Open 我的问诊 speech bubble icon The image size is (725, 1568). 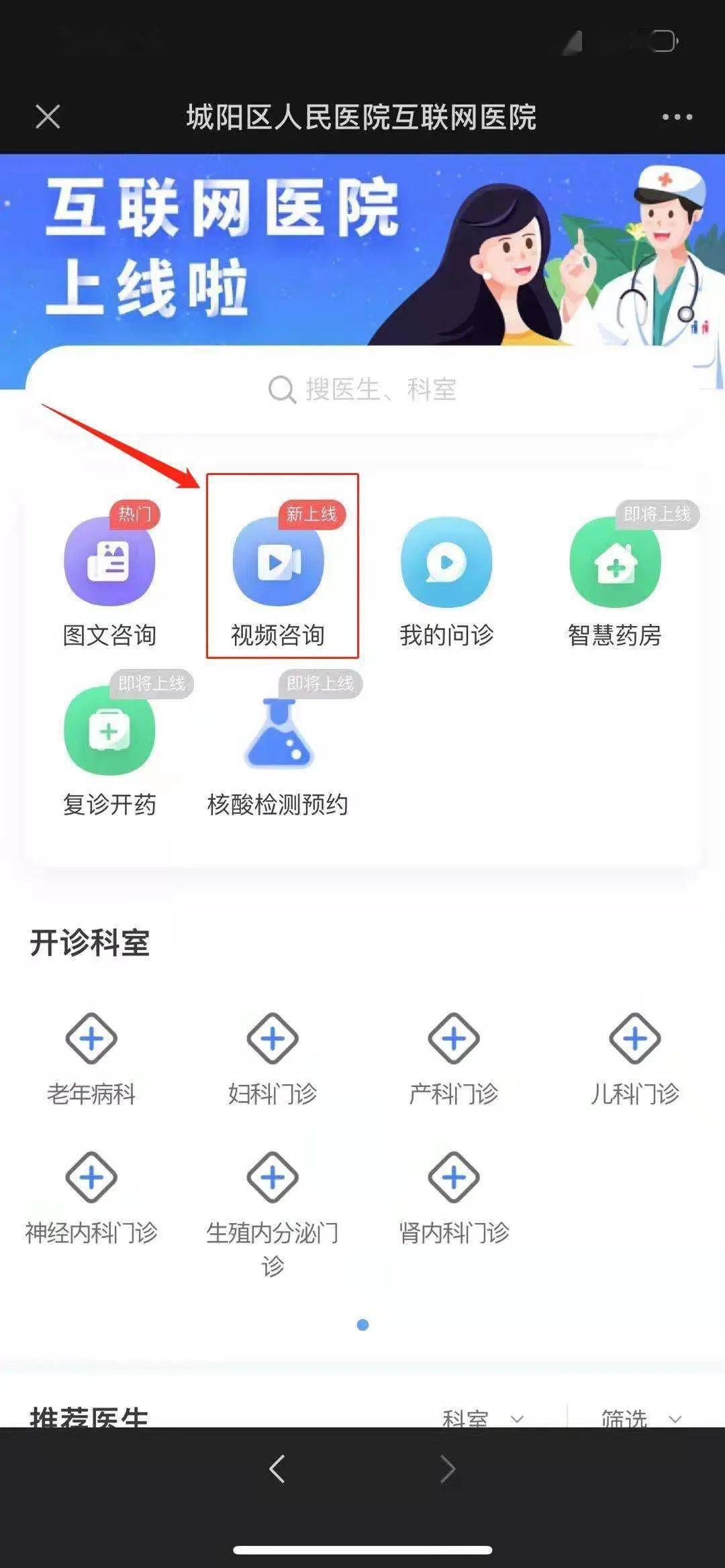click(447, 564)
